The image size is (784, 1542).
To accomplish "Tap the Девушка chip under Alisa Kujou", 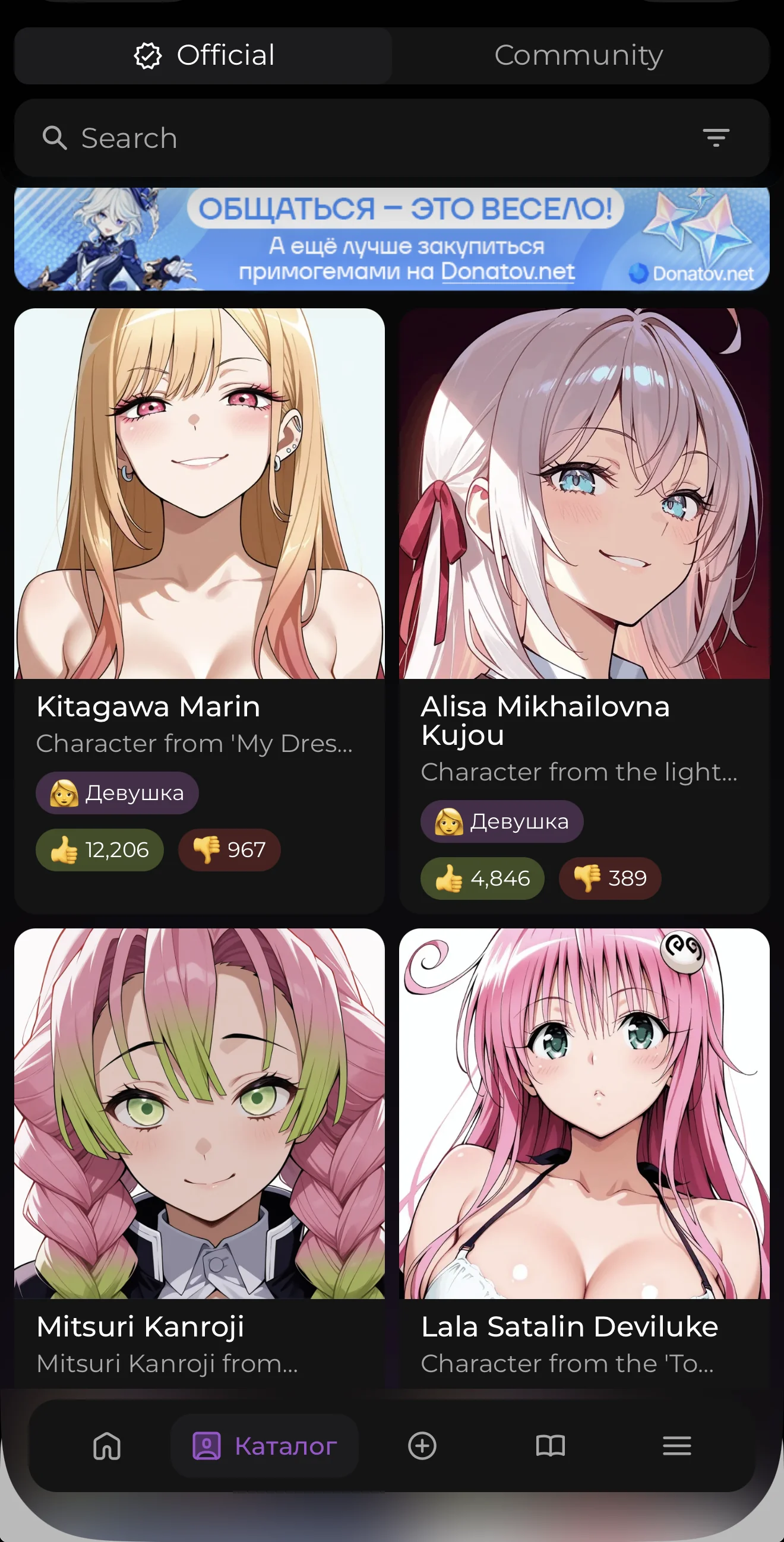I will point(501,822).
